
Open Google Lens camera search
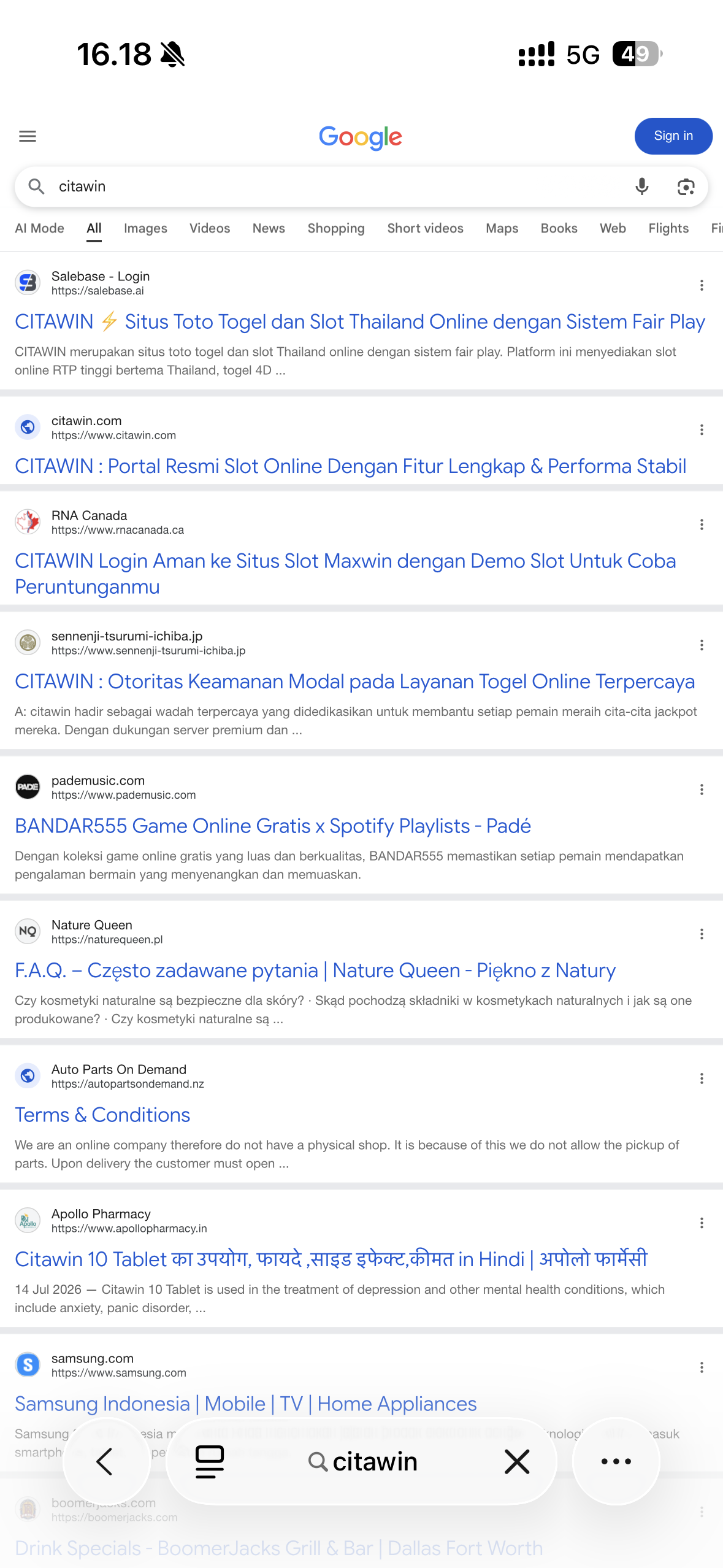[686, 186]
